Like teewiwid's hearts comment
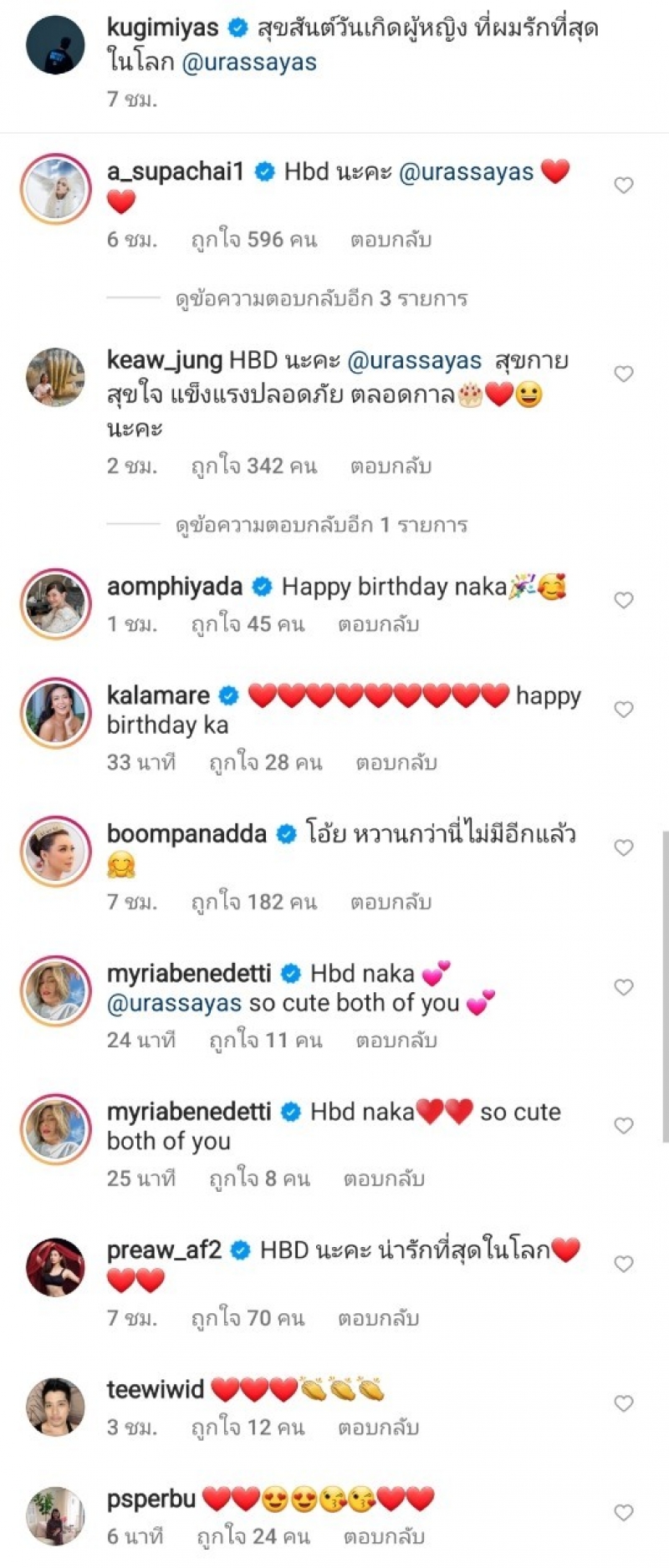Screen dimensions: 669x1568 624,1403
